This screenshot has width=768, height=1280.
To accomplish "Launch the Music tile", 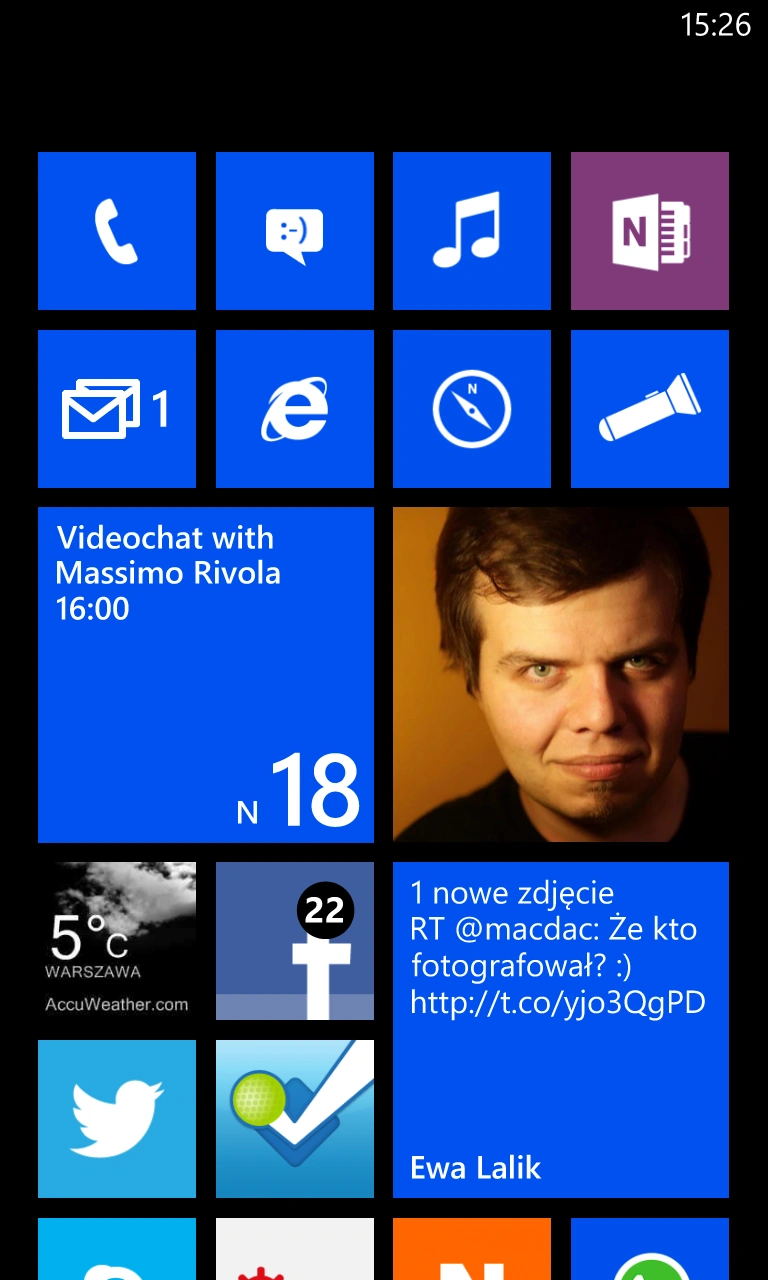I will [472, 231].
